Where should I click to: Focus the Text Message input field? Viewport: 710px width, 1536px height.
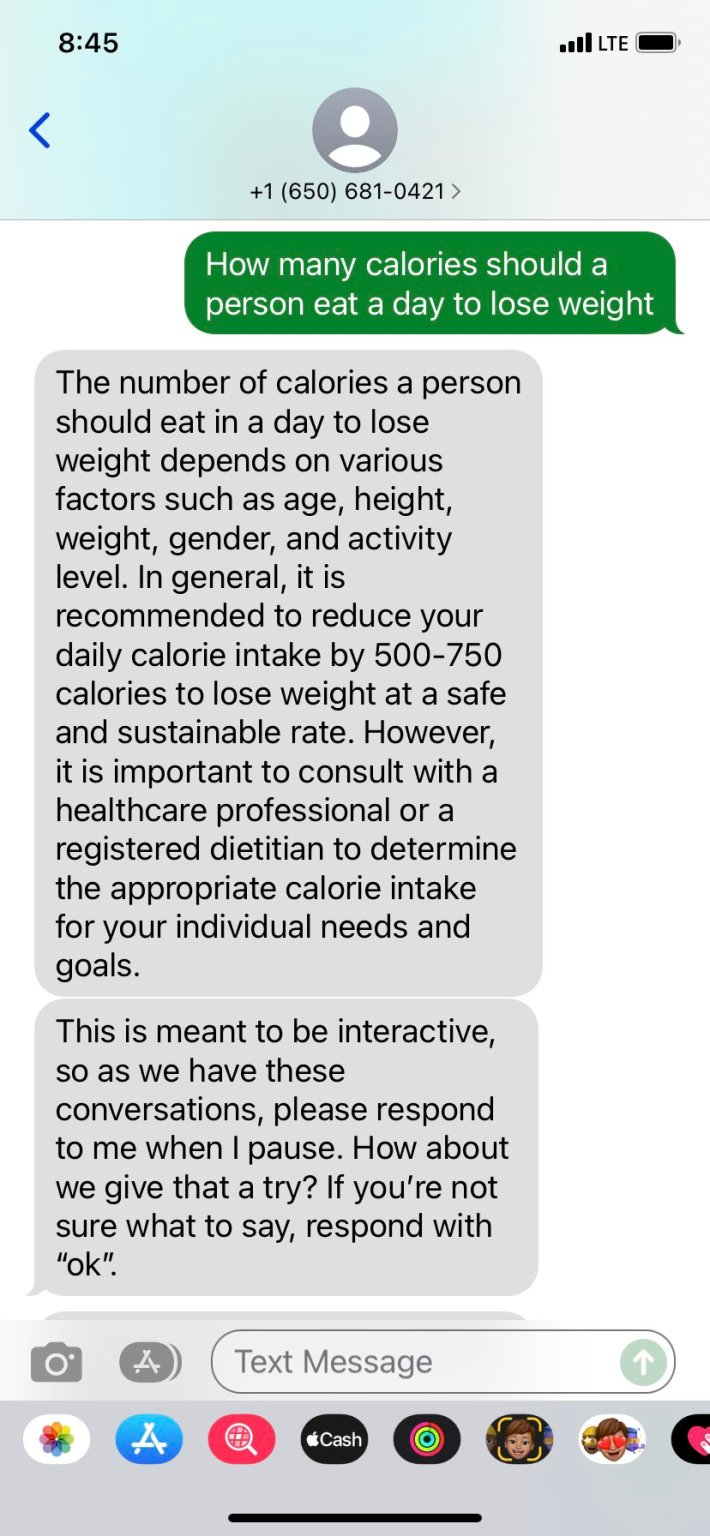[420, 1362]
